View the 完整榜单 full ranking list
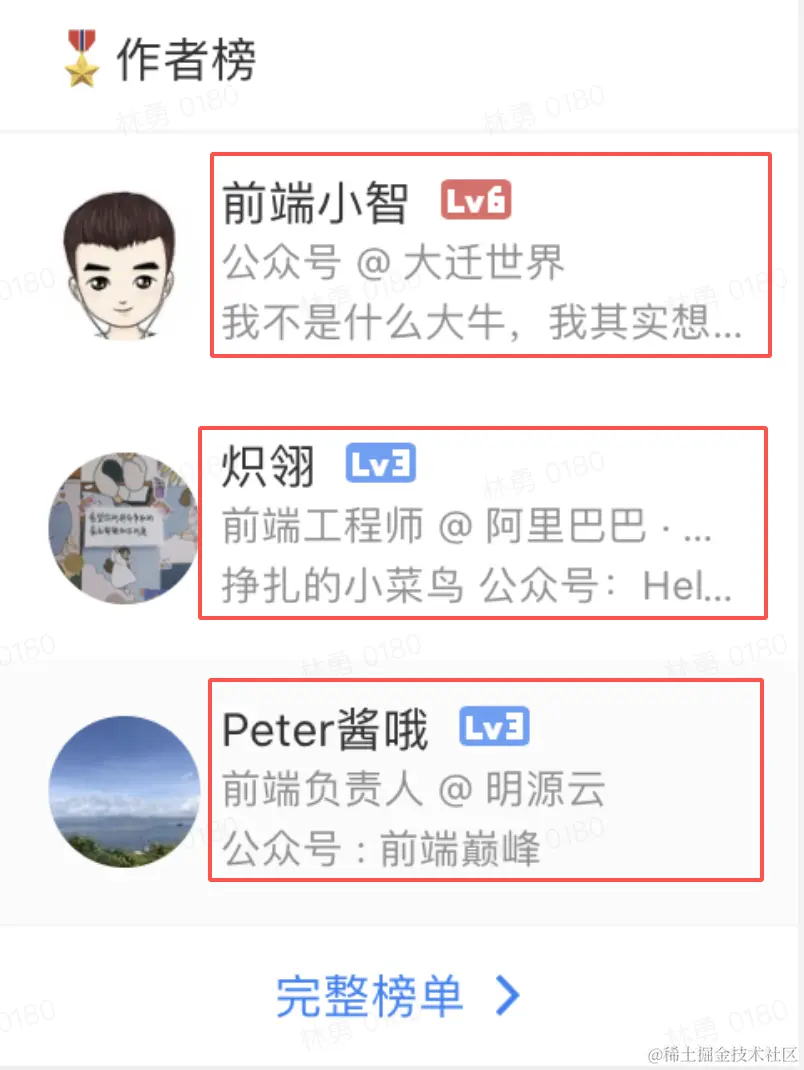The height and width of the screenshot is (1070, 804). click(397, 995)
